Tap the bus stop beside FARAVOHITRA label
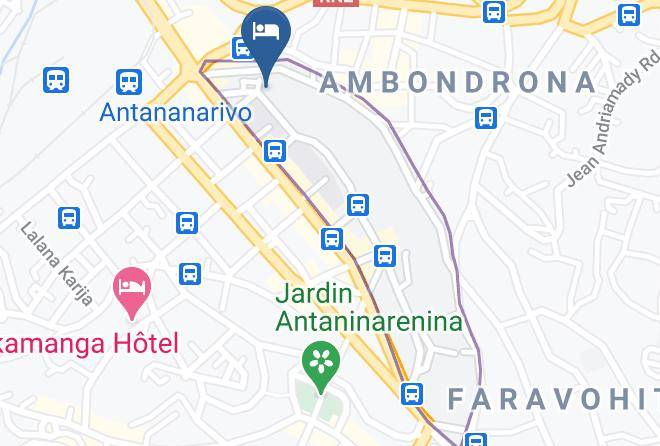Screen dimensions: 660x446 (x=412, y=394)
